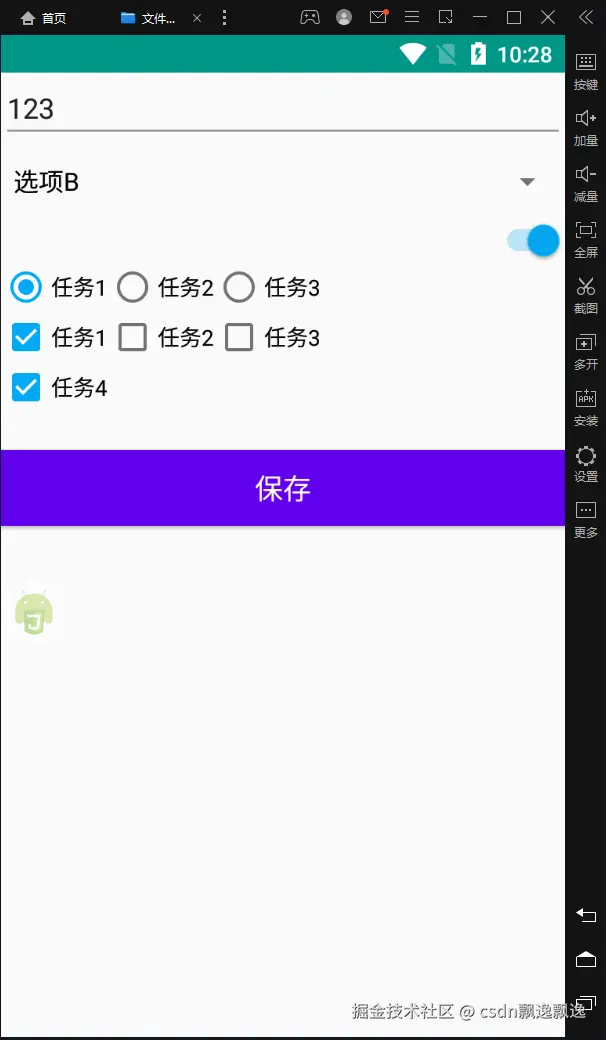Choose the 任务1 radio button
This screenshot has width=606, height=1040.
(x=26, y=288)
